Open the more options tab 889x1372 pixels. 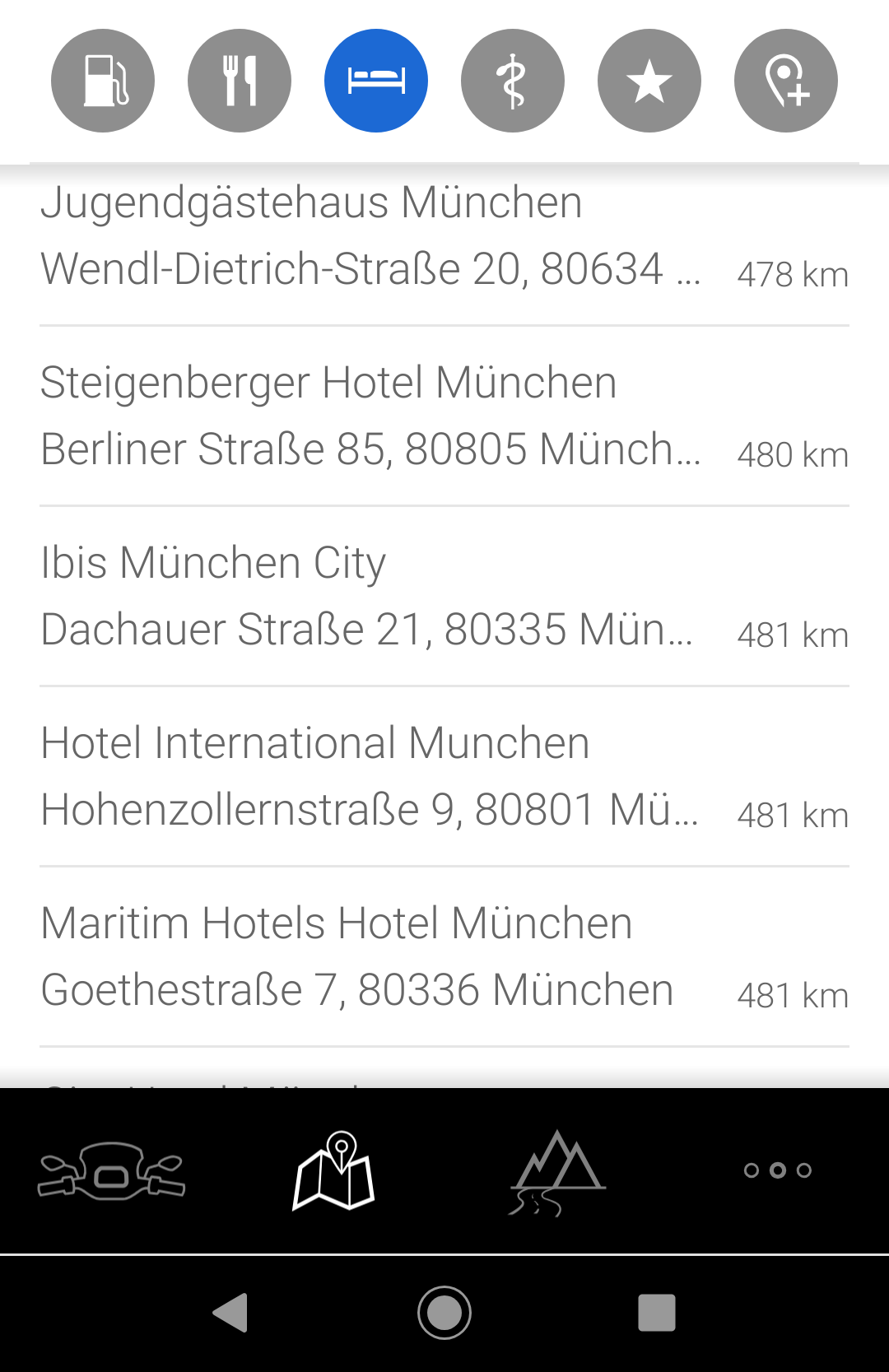pyautogui.click(x=778, y=1170)
